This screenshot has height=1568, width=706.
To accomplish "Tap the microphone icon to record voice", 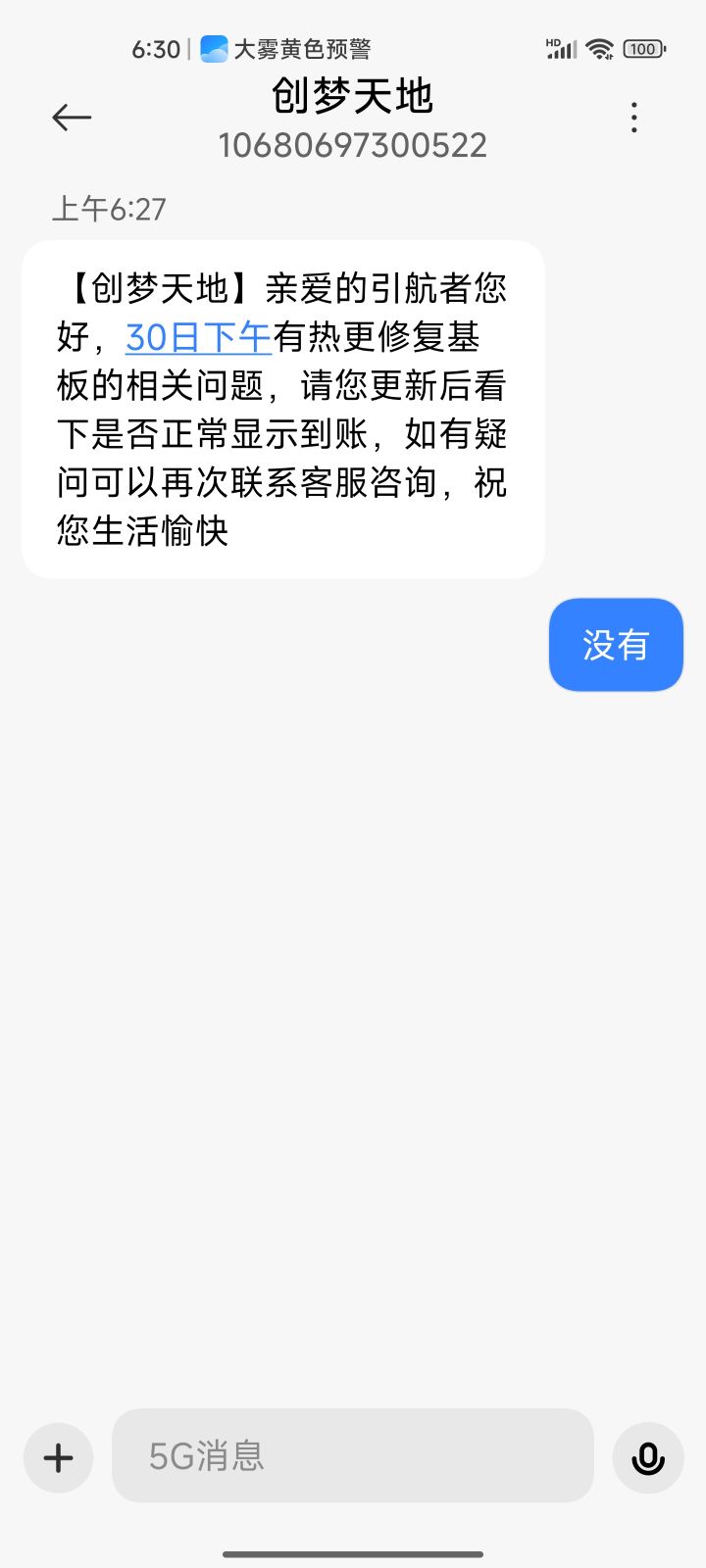I will (648, 1457).
